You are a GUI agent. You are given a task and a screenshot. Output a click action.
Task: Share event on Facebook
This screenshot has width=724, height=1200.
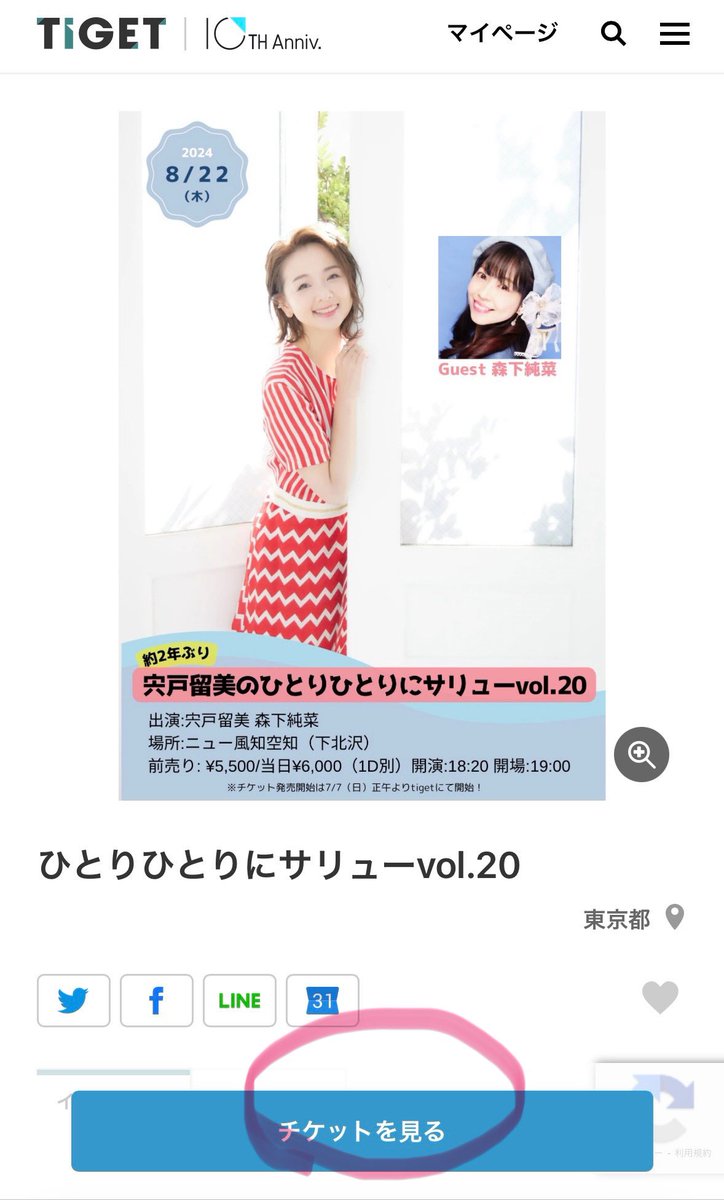pos(156,1000)
